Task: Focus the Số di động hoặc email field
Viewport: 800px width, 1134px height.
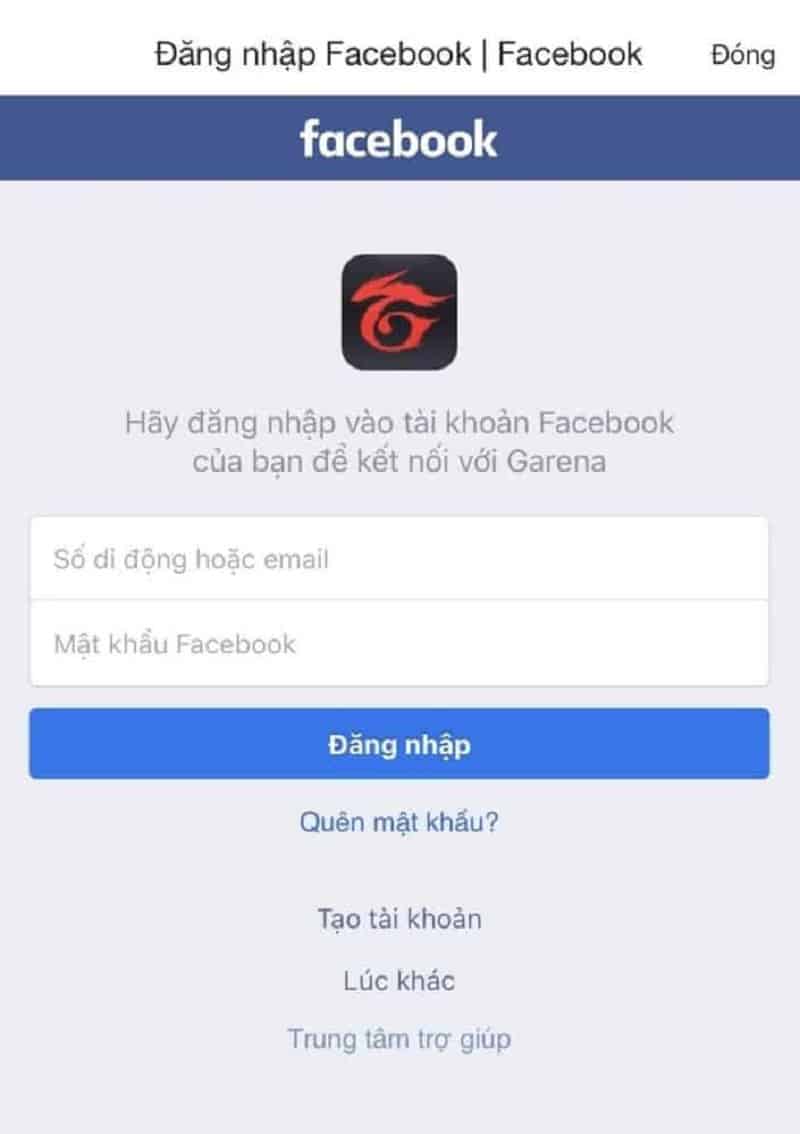Action: tap(399, 559)
